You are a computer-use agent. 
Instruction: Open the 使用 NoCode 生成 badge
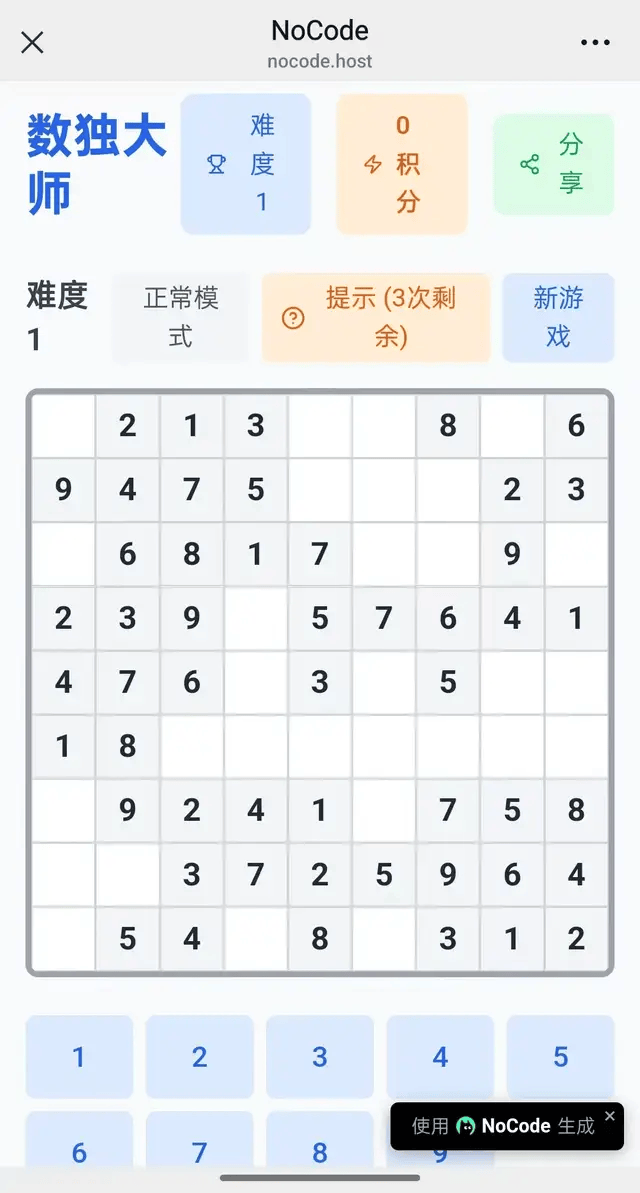pyautogui.click(x=503, y=1126)
